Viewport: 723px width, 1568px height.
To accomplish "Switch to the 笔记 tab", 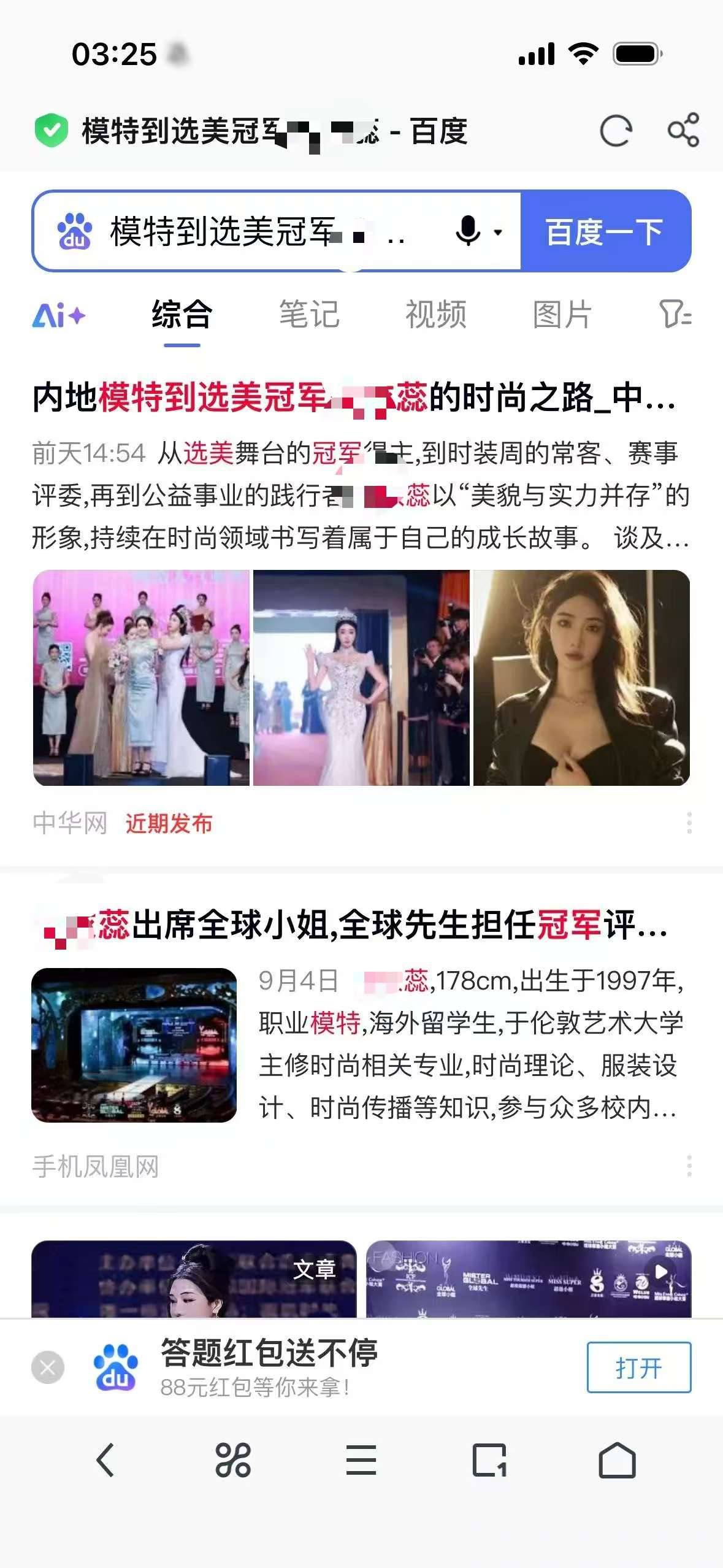I will (310, 315).
